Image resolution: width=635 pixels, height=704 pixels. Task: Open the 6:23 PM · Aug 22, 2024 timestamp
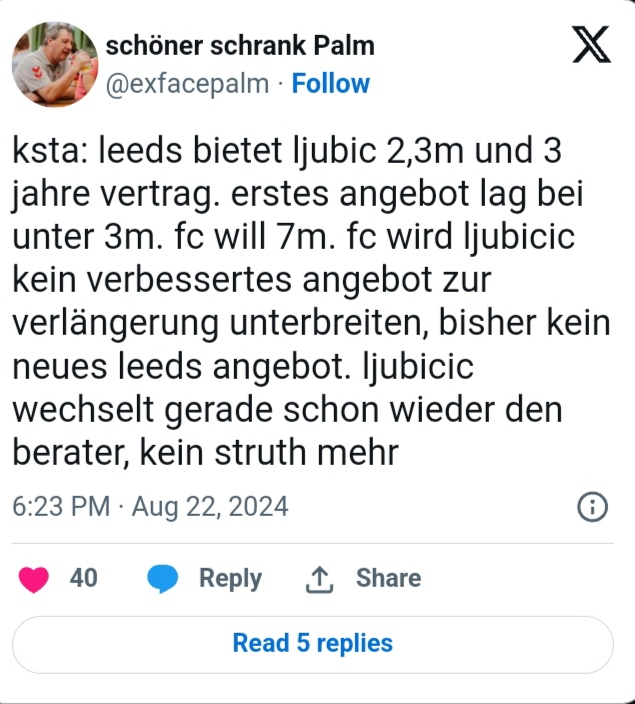coord(150,507)
